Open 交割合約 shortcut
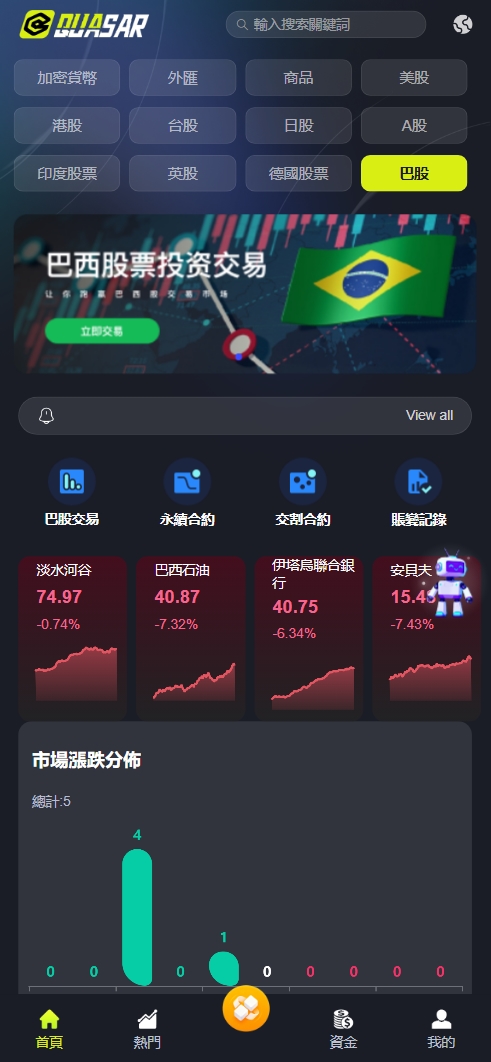 click(x=303, y=493)
